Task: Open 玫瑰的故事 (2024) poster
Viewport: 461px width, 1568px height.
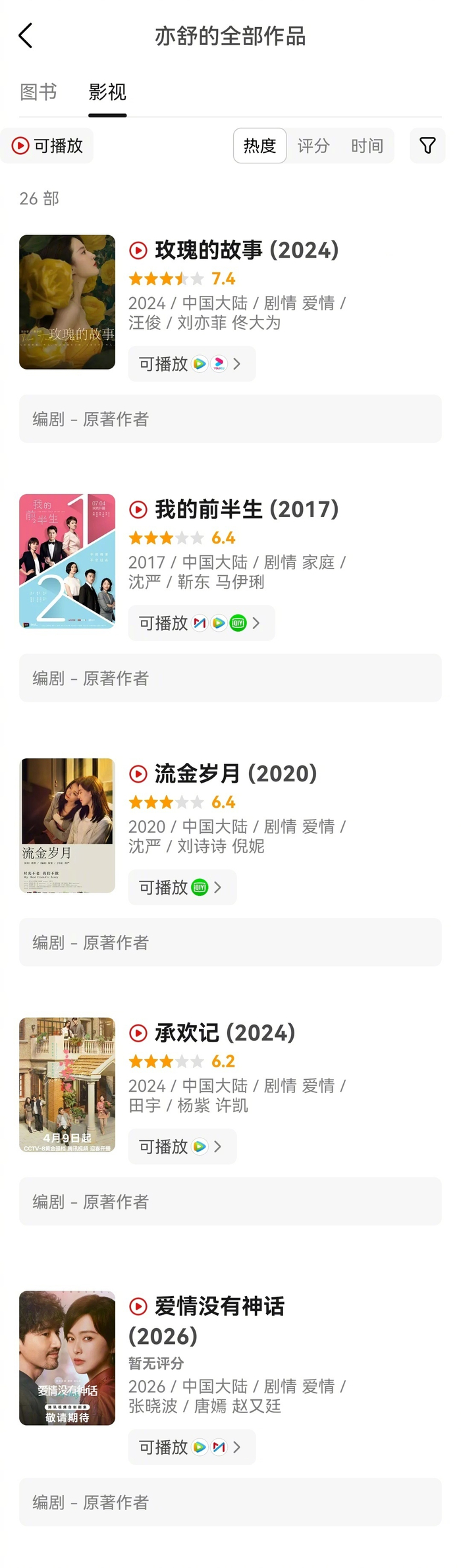Action: 67,302
